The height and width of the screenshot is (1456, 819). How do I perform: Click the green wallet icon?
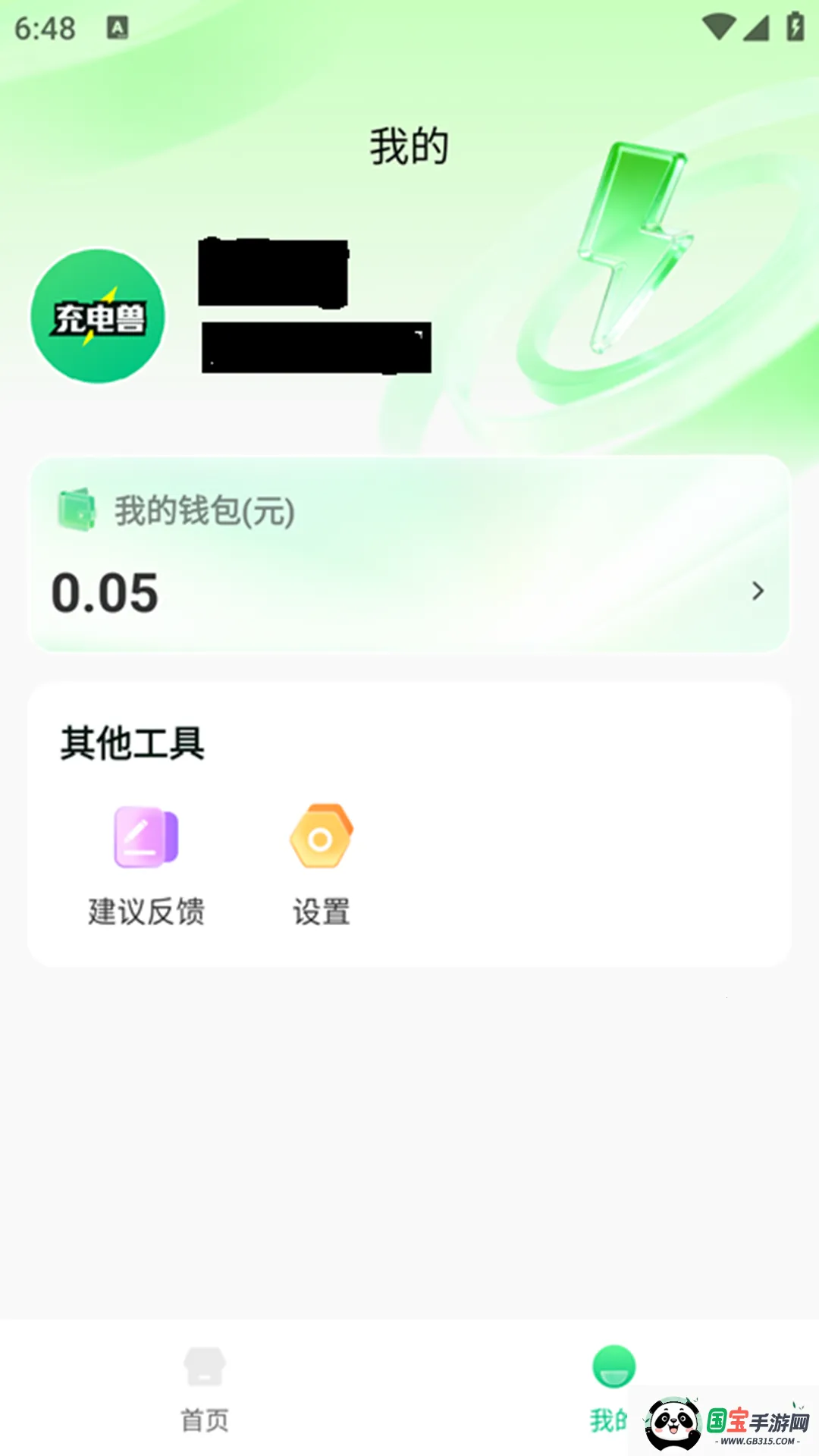(x=77, y=511)
